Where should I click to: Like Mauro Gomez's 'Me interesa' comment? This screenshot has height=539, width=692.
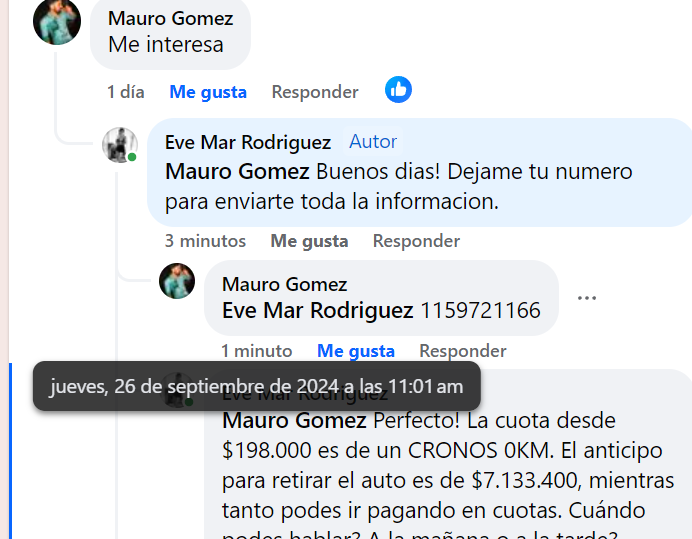(x=208, y=92)
